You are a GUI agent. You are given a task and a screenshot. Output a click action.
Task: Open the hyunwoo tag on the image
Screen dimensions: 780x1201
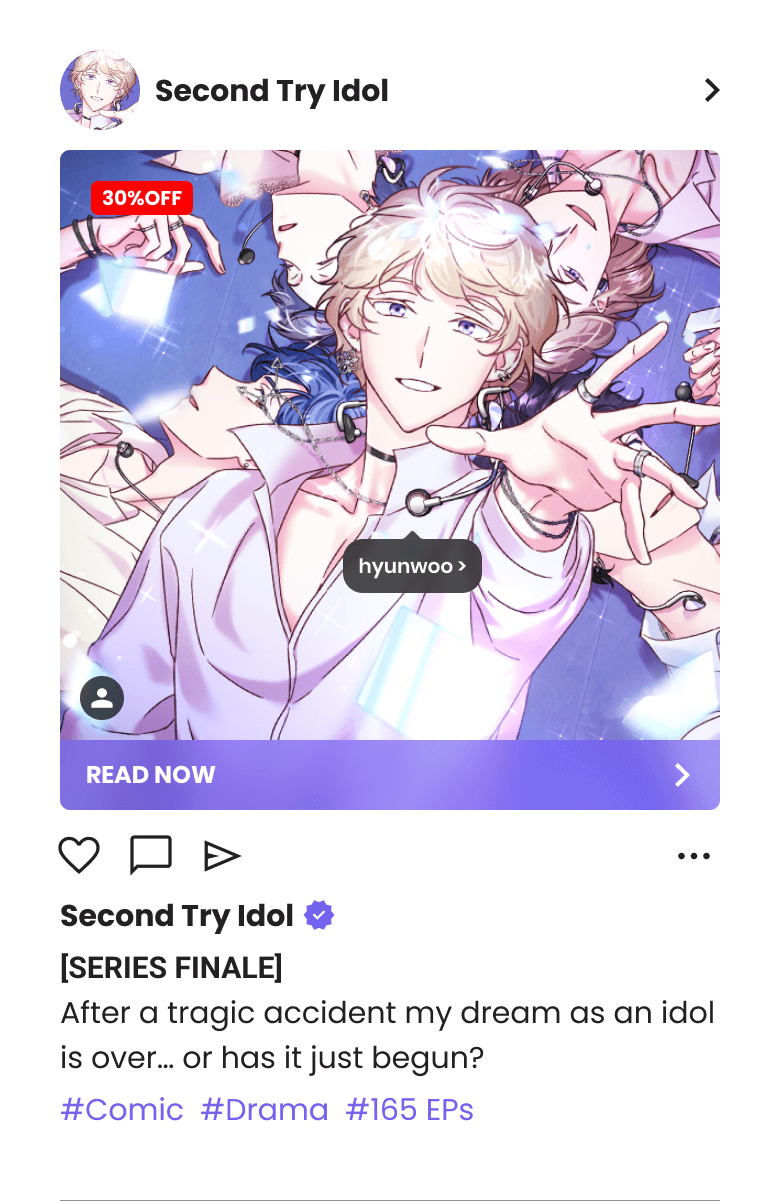[x=412, y=567]
